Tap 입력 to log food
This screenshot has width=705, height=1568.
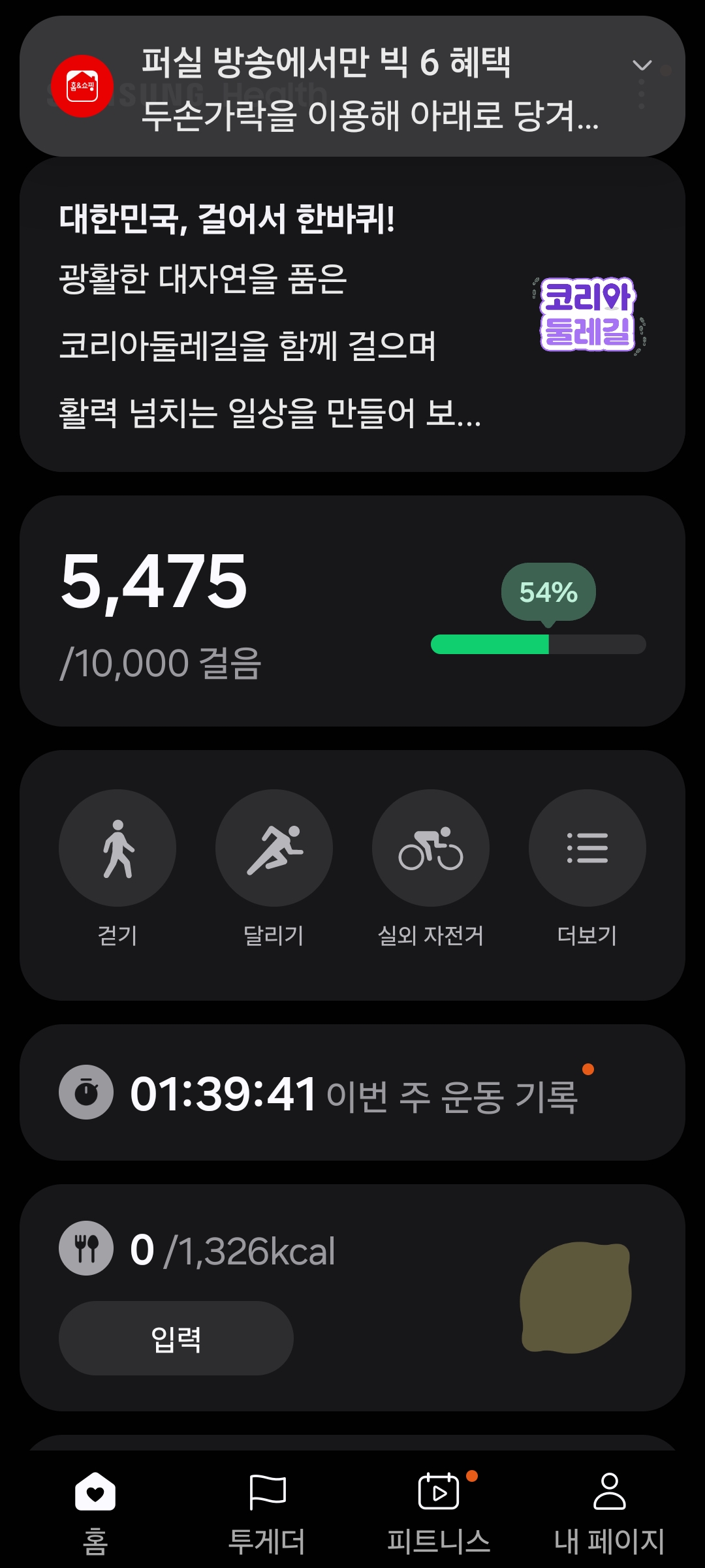176,1338
